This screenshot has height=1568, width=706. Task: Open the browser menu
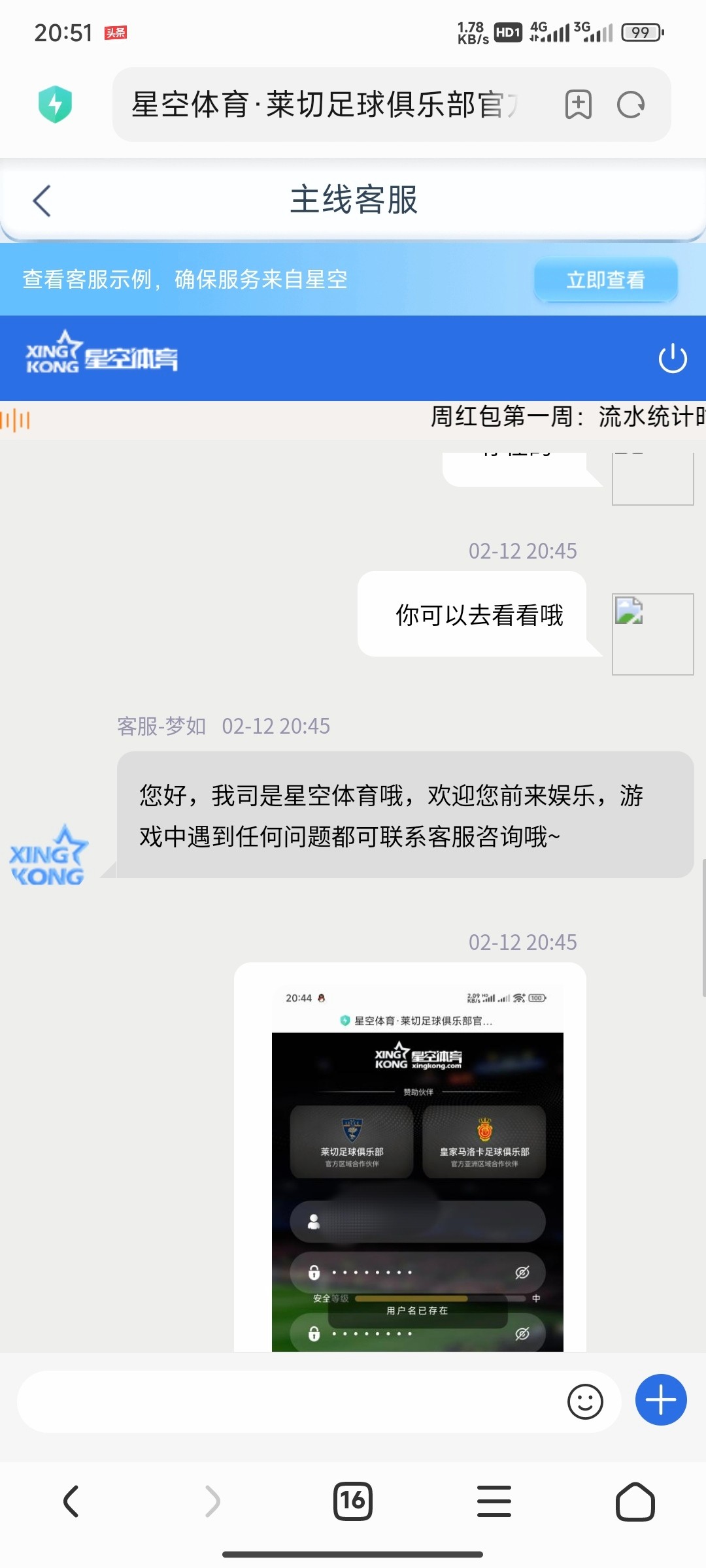pos(494,1501)
